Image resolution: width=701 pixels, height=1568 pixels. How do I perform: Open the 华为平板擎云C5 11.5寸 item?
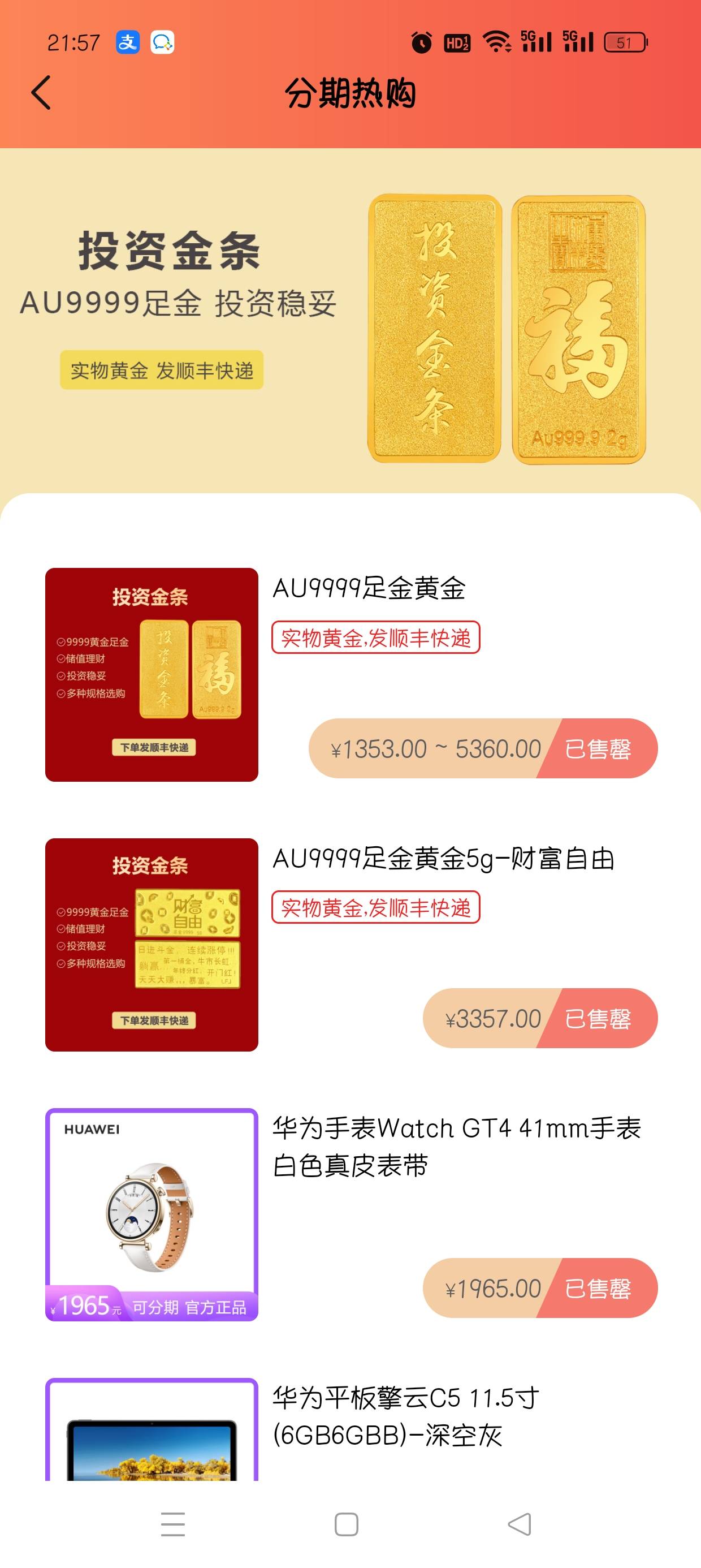405,1416
